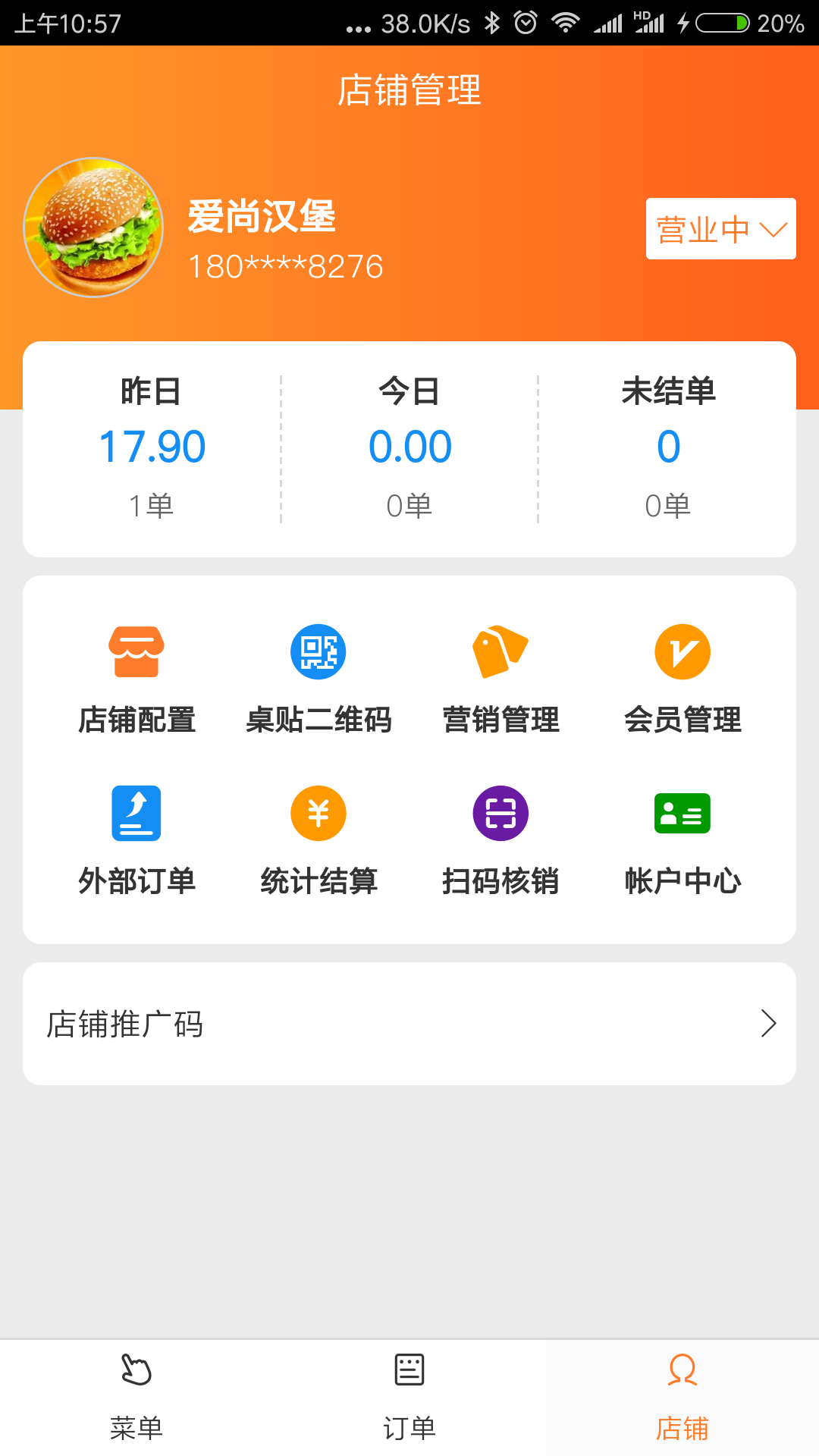Tap the 爱尚汉堡 store avatar

93,227
